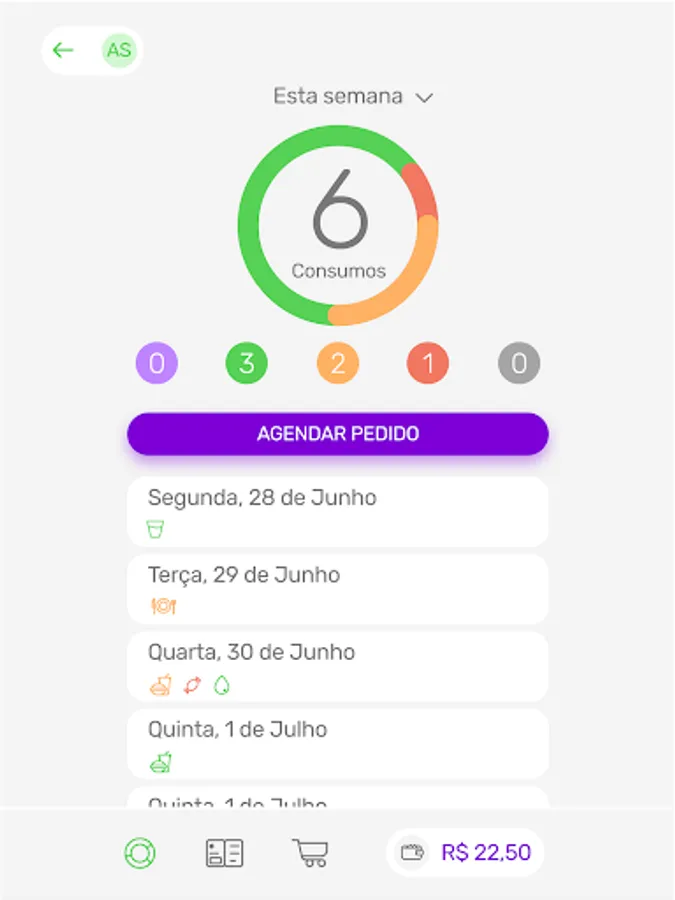
Task: Open Segunda, 28 de Junho entry
Action: pos(337,511)
